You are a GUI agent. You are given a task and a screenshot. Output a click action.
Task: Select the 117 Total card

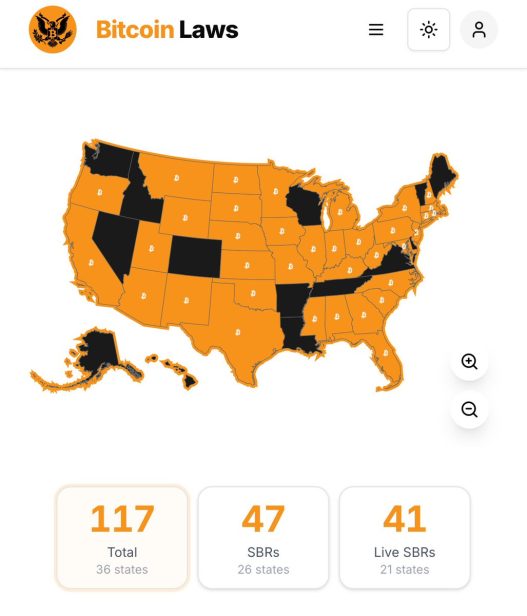pyautogui.click(x=122, y=537)
